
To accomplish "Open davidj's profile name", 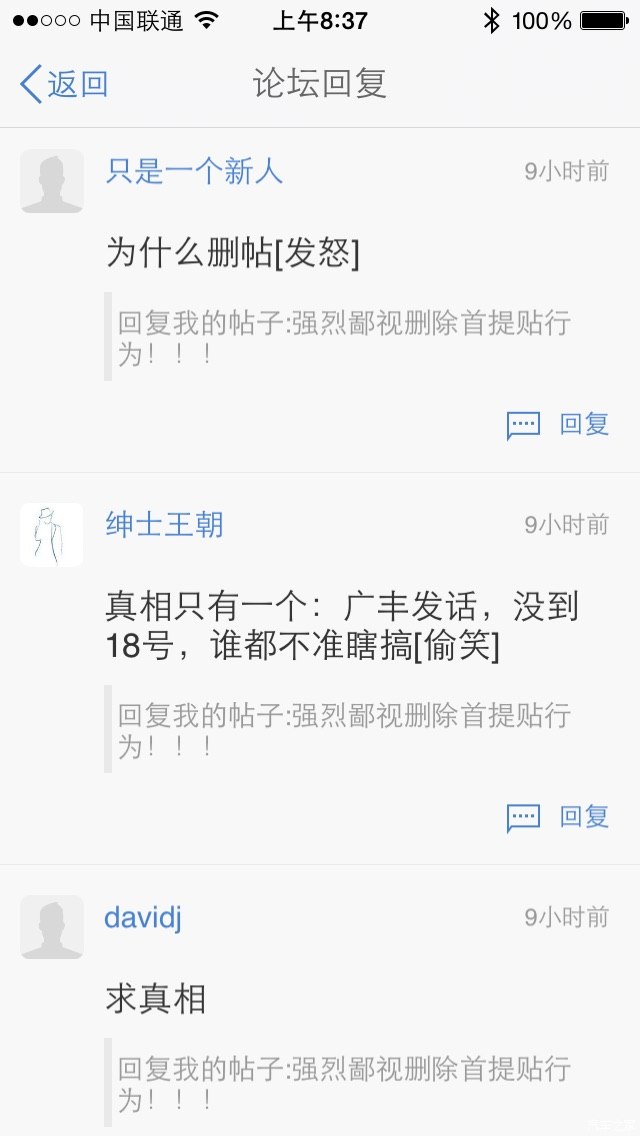I will [x=143, y=917].
